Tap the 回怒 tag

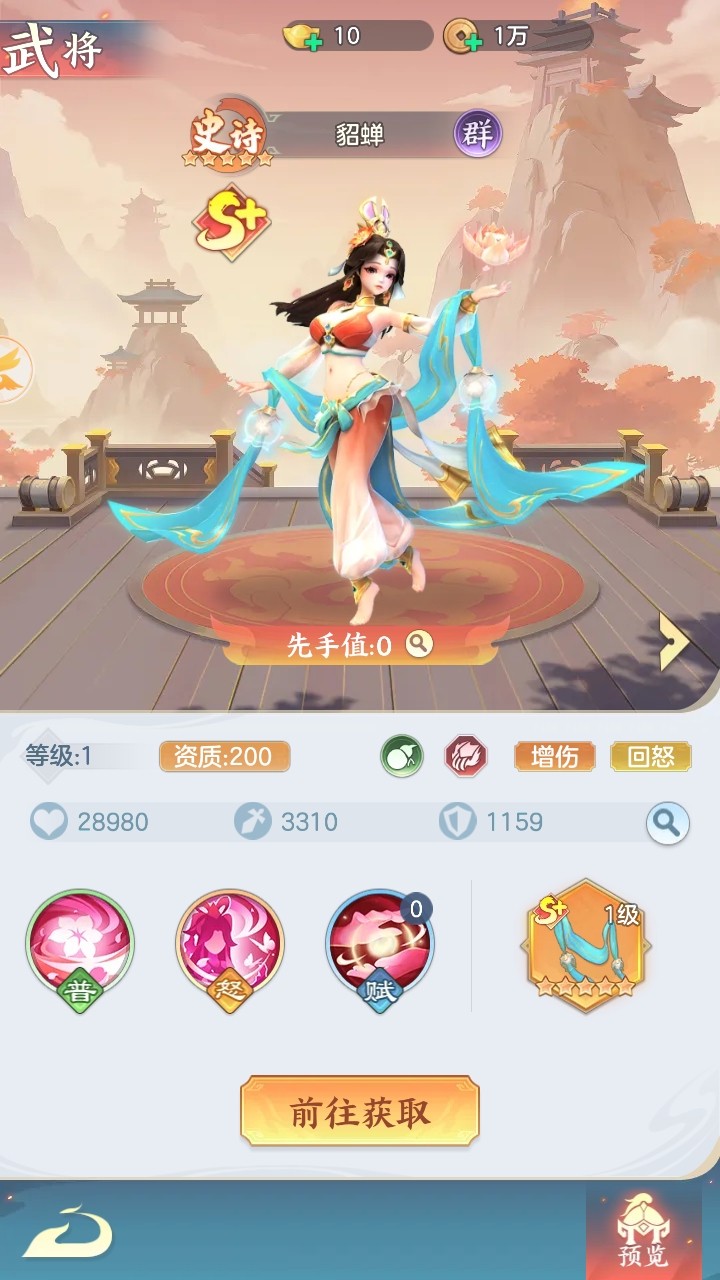(x=651, y=757)
